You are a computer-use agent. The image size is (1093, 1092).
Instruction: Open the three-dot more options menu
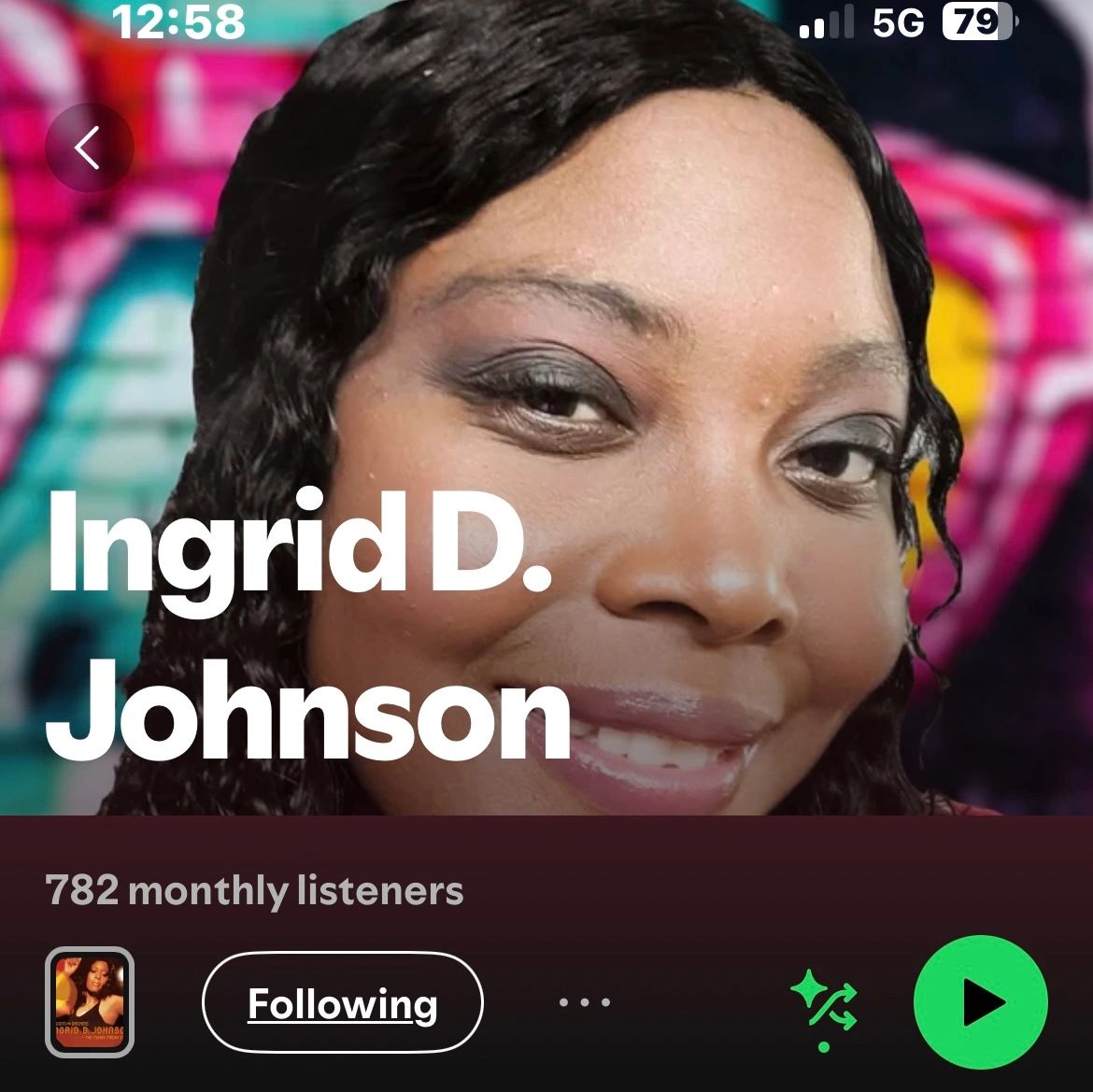[x=585, y=1002]
